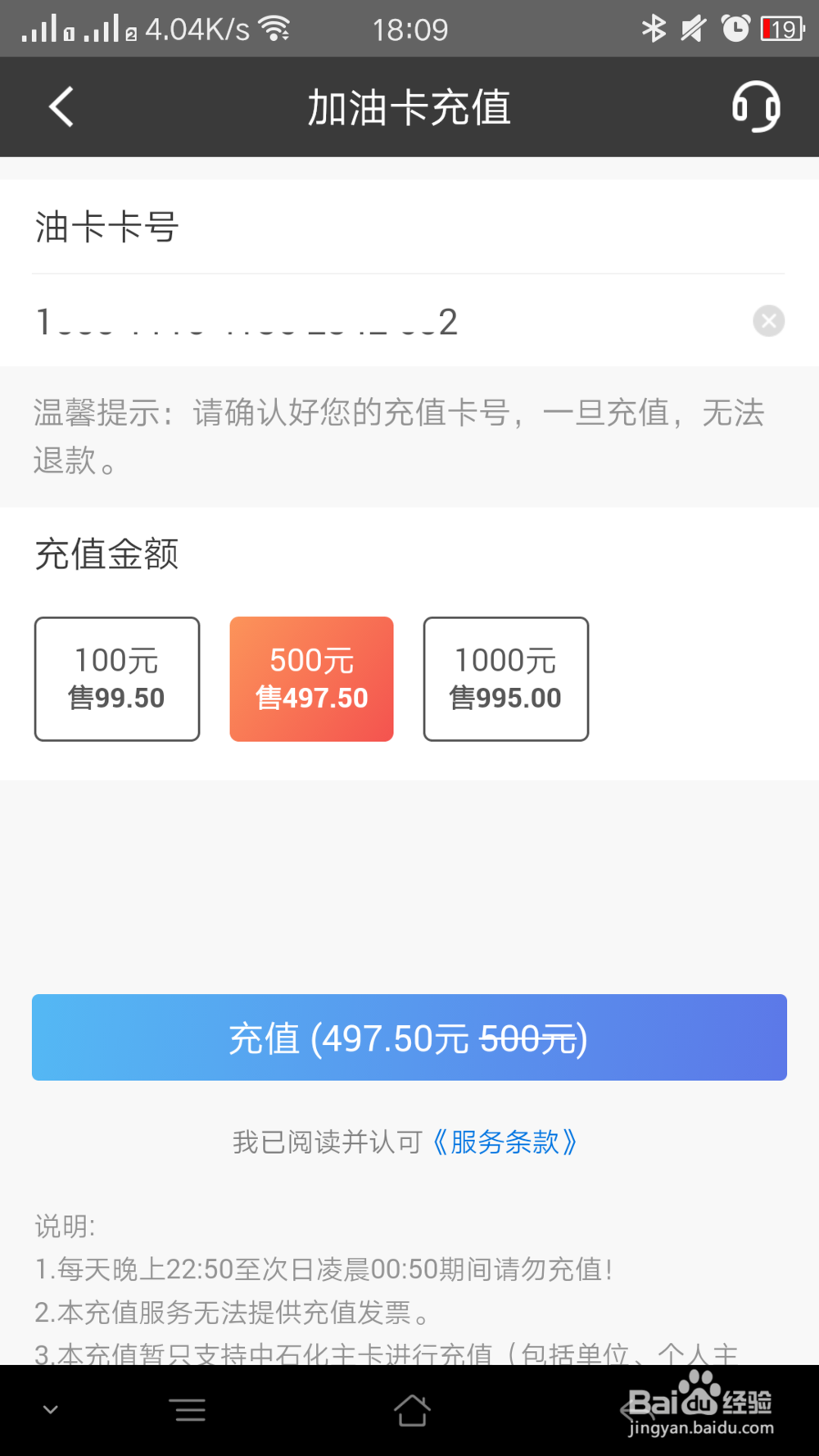Deselect the highlighted 500元 amount option
The width and height of the screenshot is (819, 1456).
311,679
